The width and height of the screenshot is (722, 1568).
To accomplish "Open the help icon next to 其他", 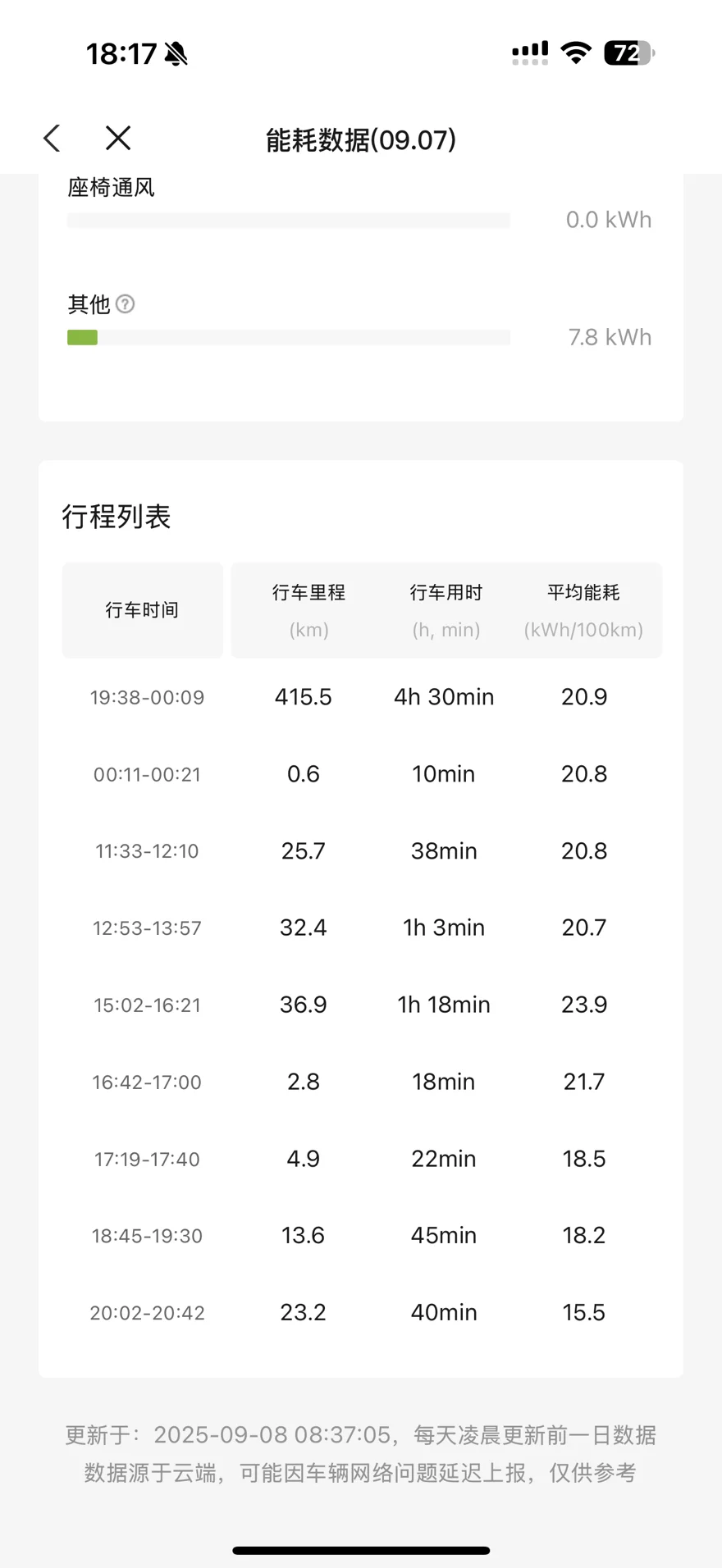I will point(126,304).
